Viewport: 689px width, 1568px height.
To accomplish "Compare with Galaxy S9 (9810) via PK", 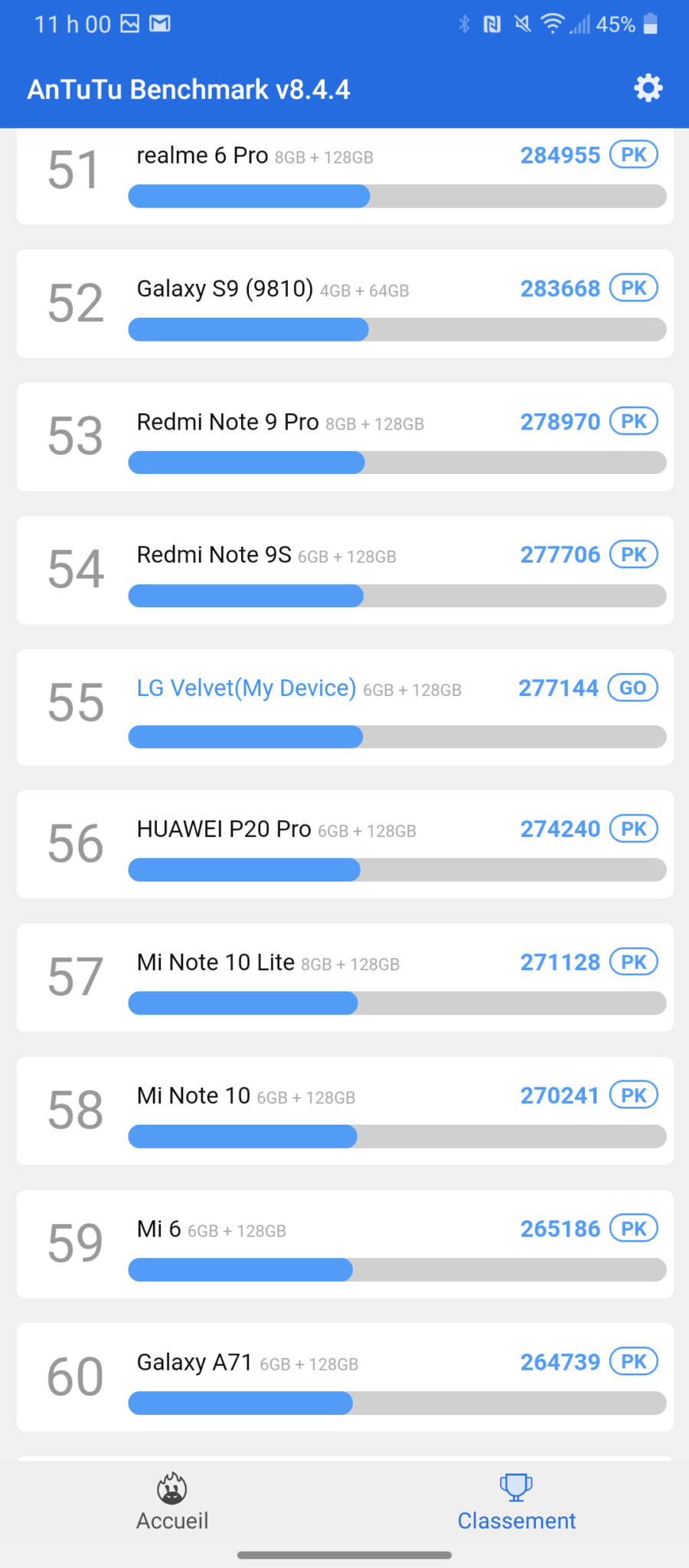I will (633, 288).
